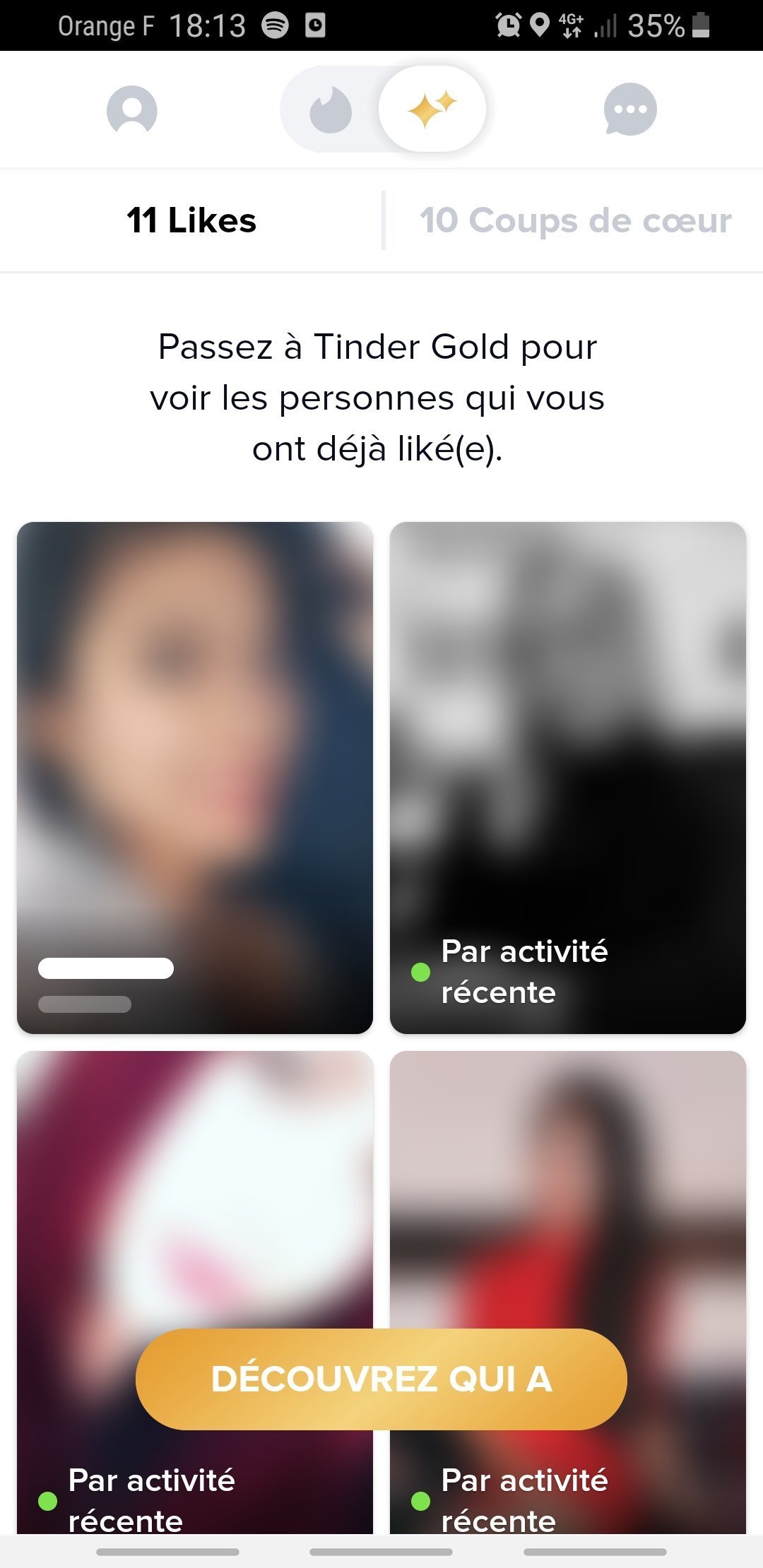Switch to the flame discovery view

tap(331, 110)
